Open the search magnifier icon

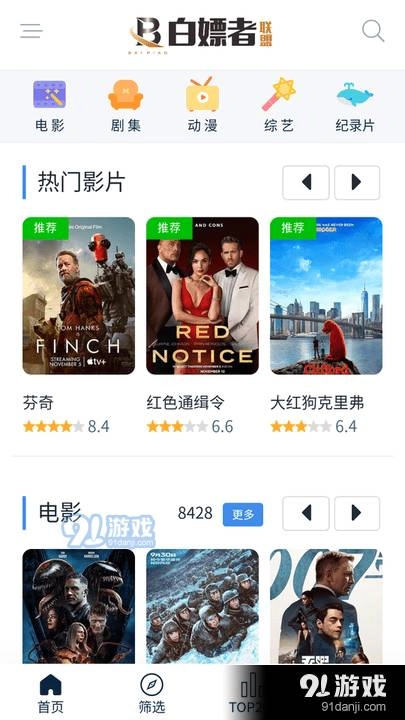(373, 31)
